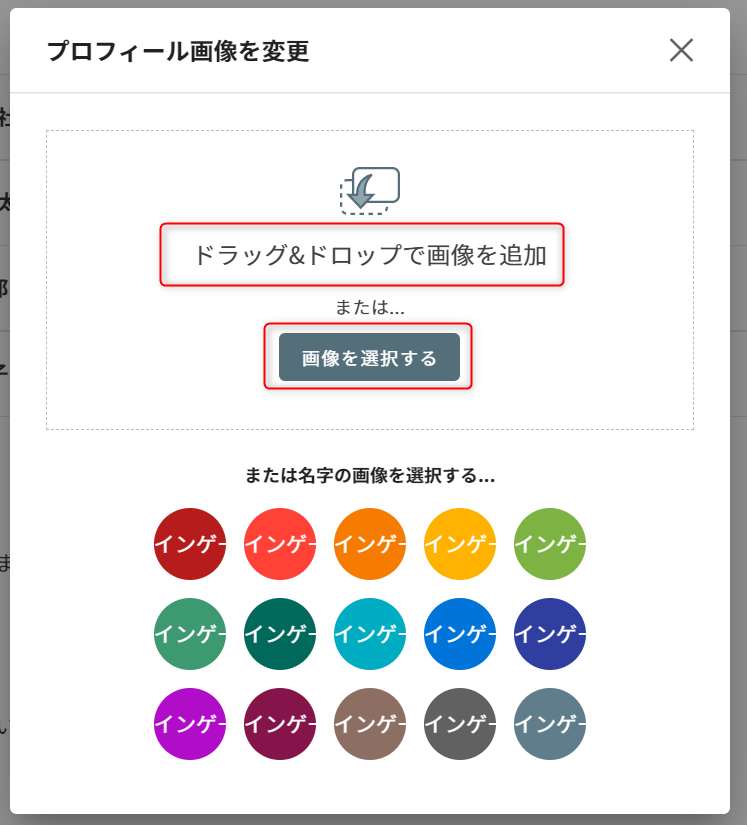Screen dimensions: 747x825
Task: Select the indigo インゲー avatar
Action: (x=550, y=634)
